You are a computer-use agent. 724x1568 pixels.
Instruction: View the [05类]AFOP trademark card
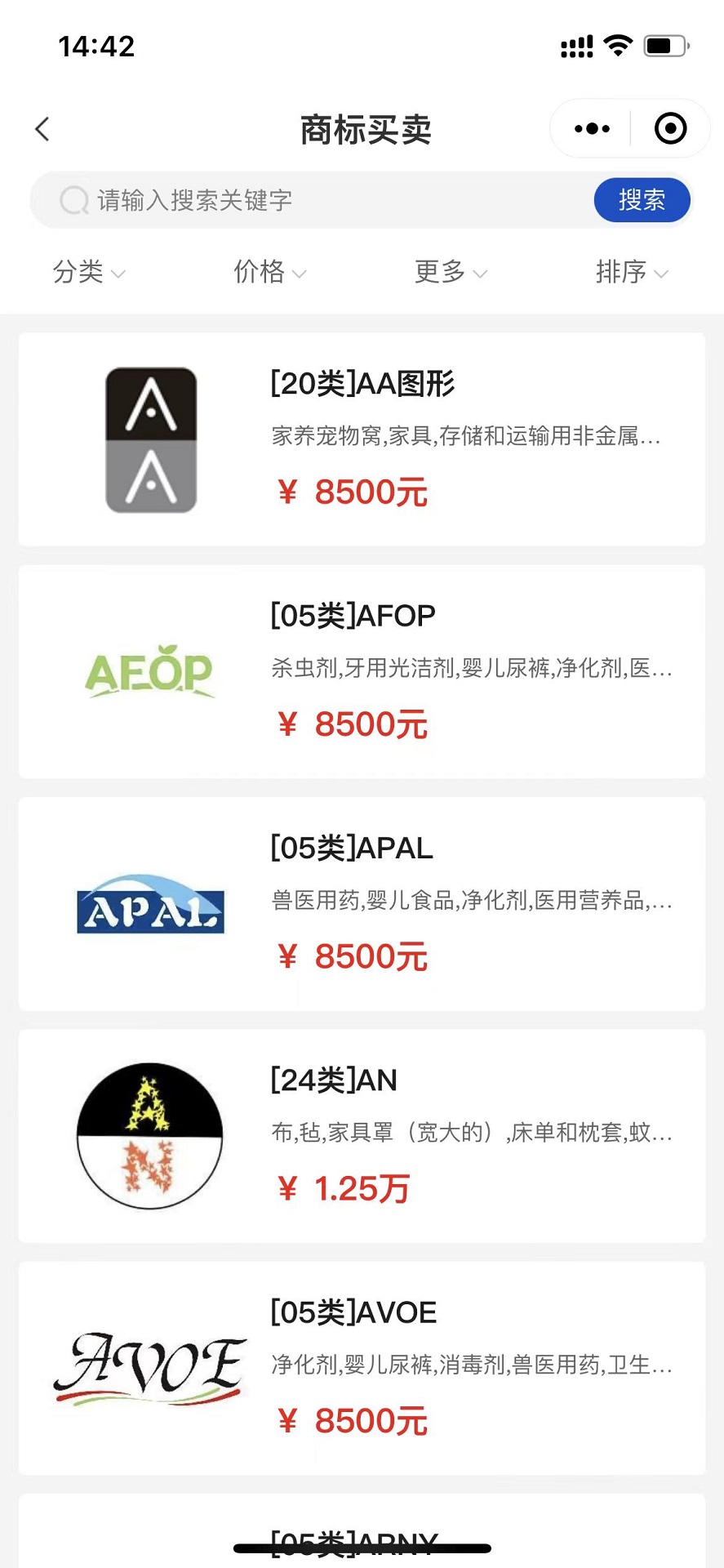pyautogui.click(x=362, y=671)
